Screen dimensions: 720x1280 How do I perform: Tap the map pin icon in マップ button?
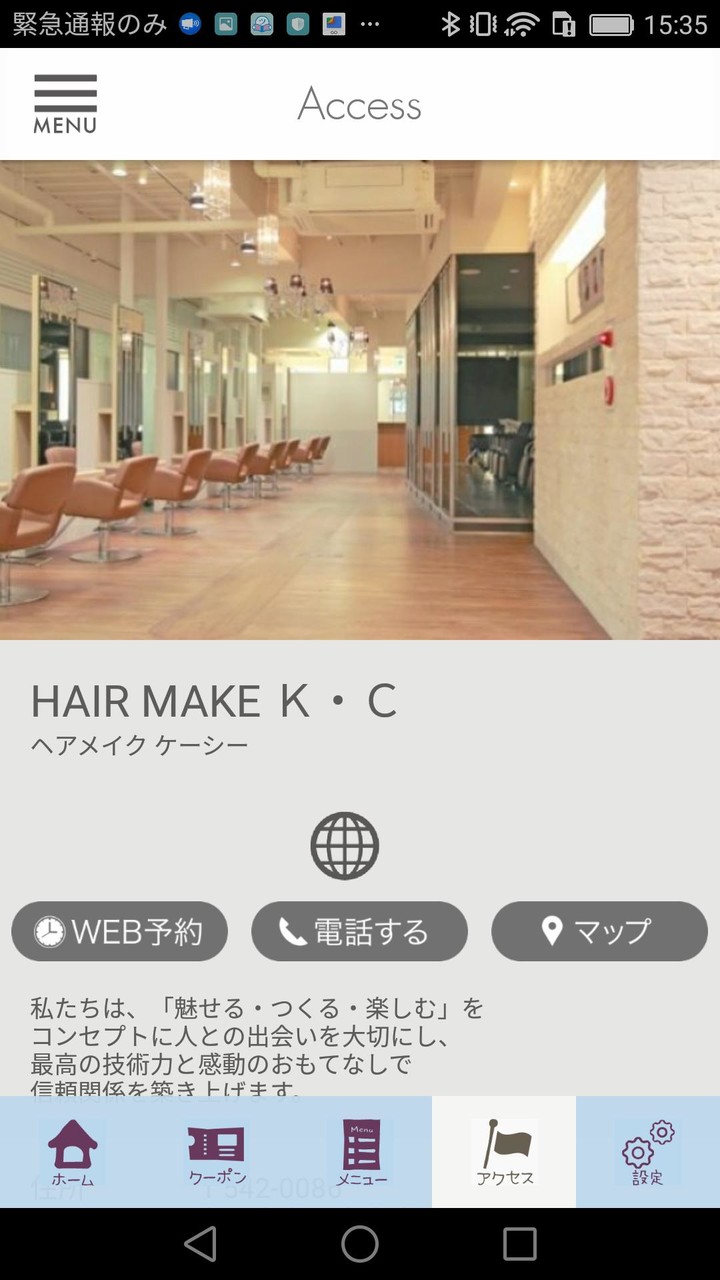[x=551, y=931]
